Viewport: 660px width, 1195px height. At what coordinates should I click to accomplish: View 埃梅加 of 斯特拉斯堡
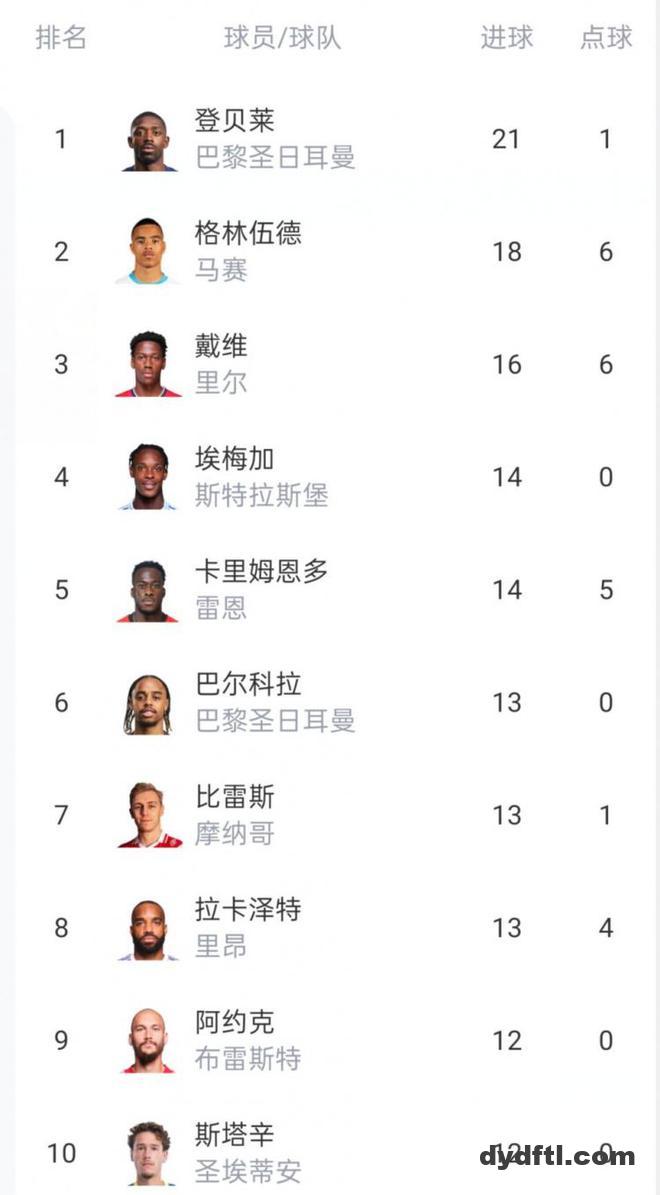point(330,478)
